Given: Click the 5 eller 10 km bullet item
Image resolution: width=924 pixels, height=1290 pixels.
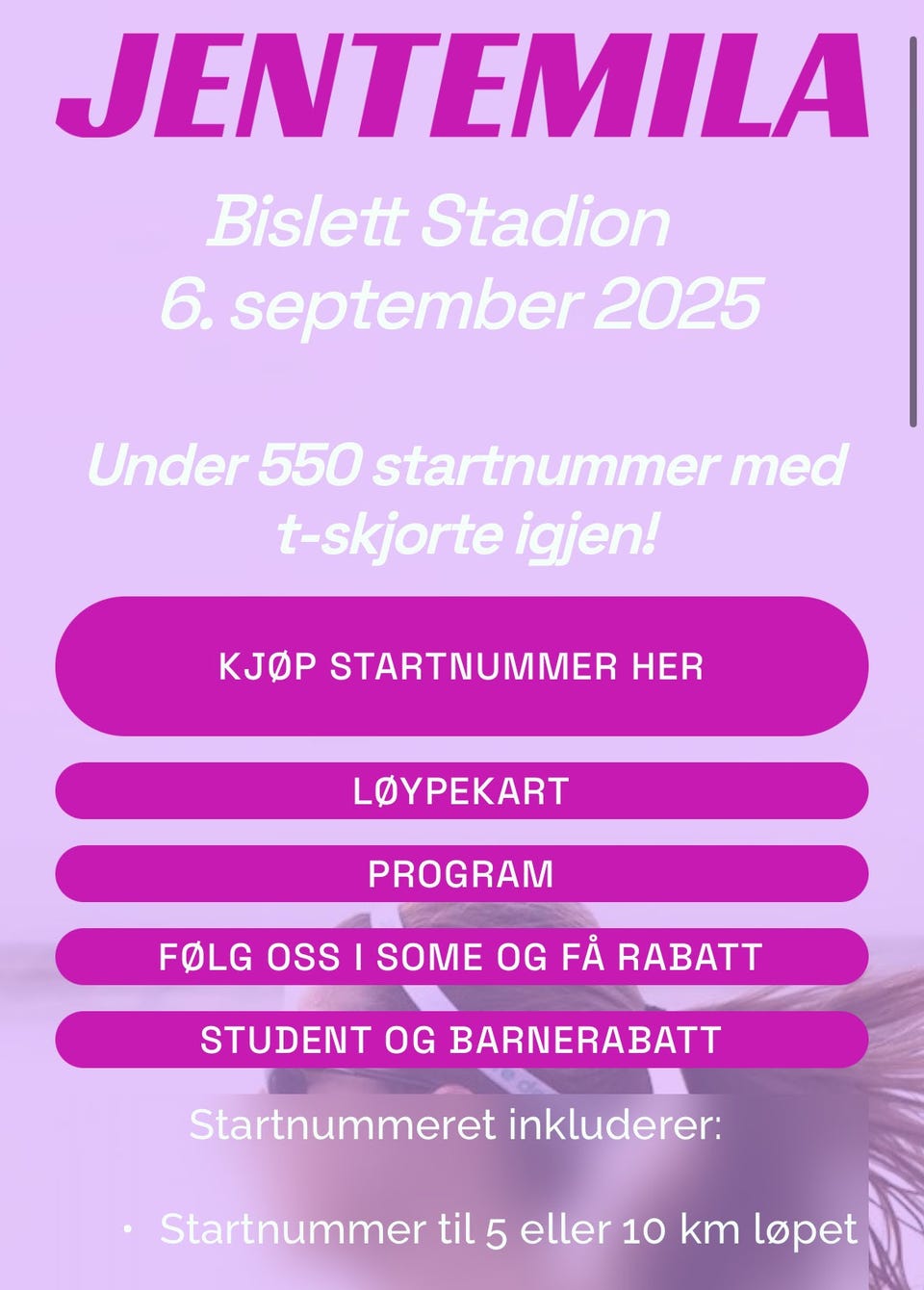Looking at the screenshot, I should [x=510, y=1227].
